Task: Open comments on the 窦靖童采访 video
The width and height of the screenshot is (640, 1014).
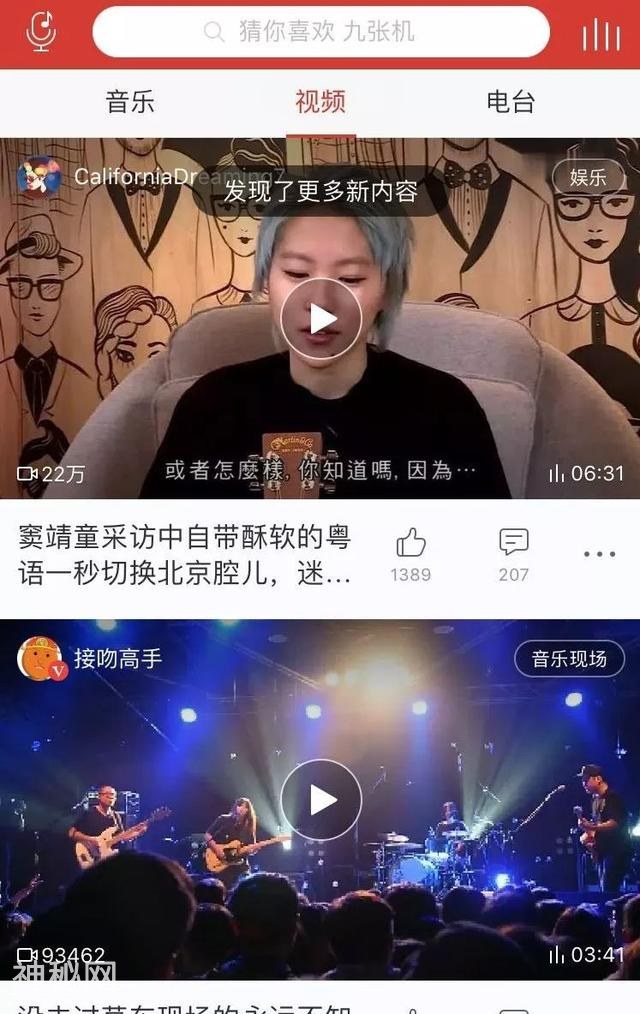Action: click(x=513, y=544)
